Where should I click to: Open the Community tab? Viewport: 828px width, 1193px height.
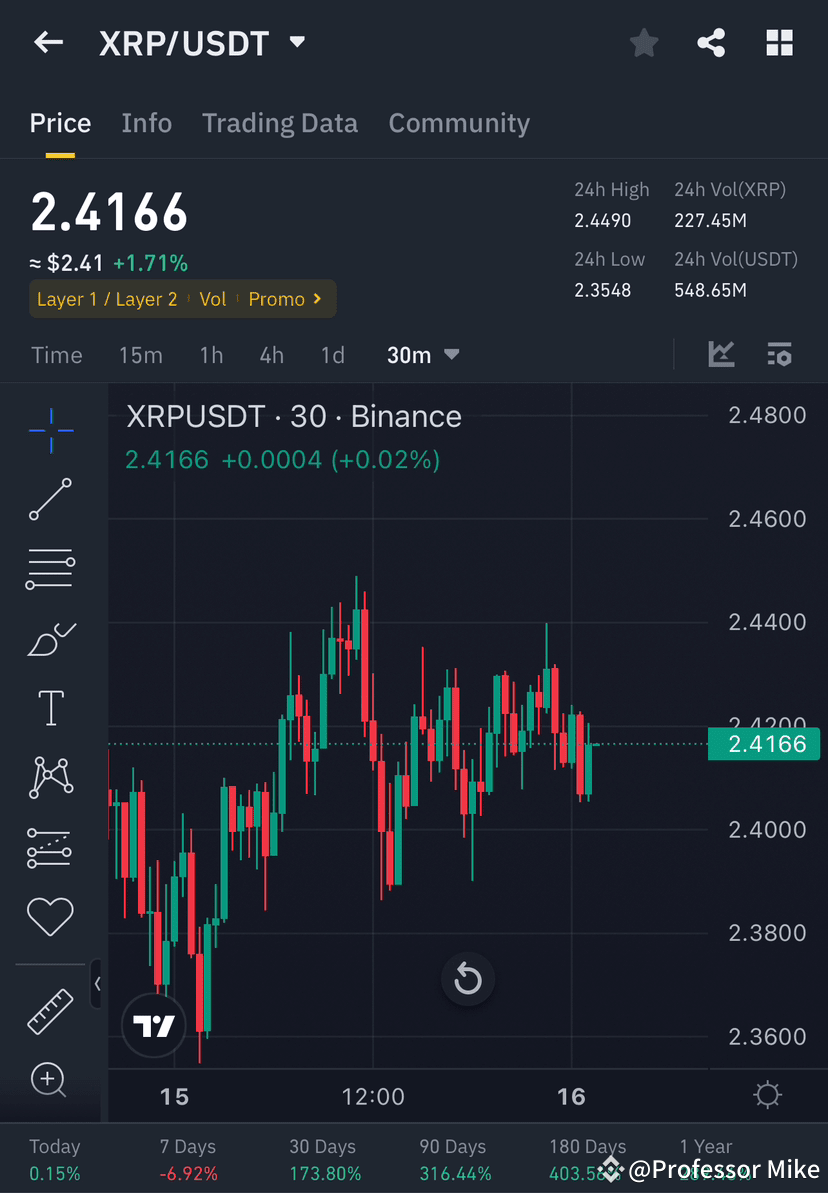click(459, 122)
